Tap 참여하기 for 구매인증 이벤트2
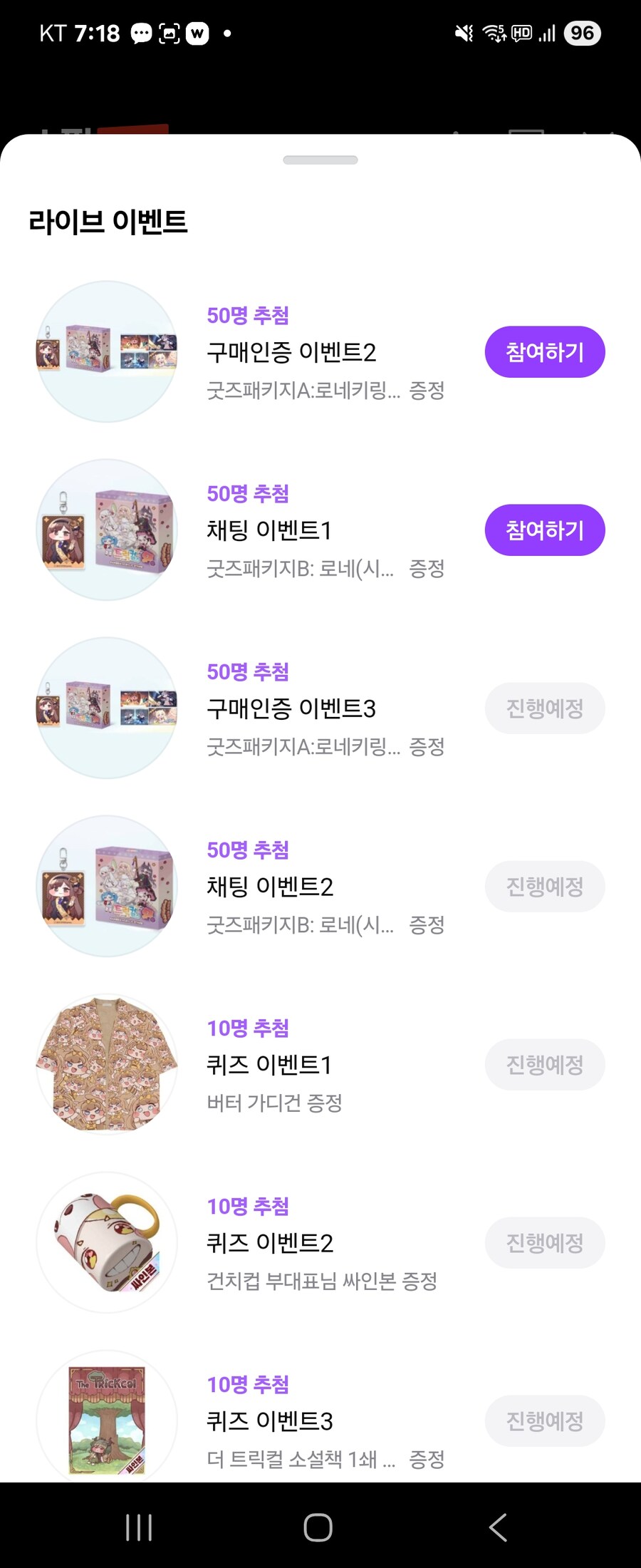641x1568 pixels. (545, 351)
